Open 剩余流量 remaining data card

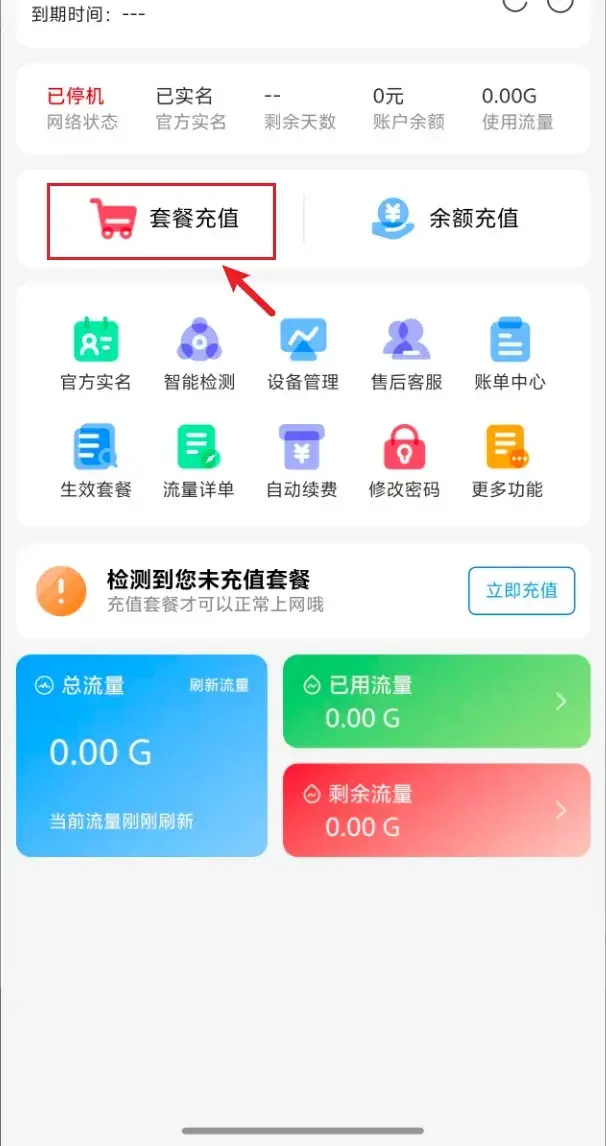click(x=436, y=810)
